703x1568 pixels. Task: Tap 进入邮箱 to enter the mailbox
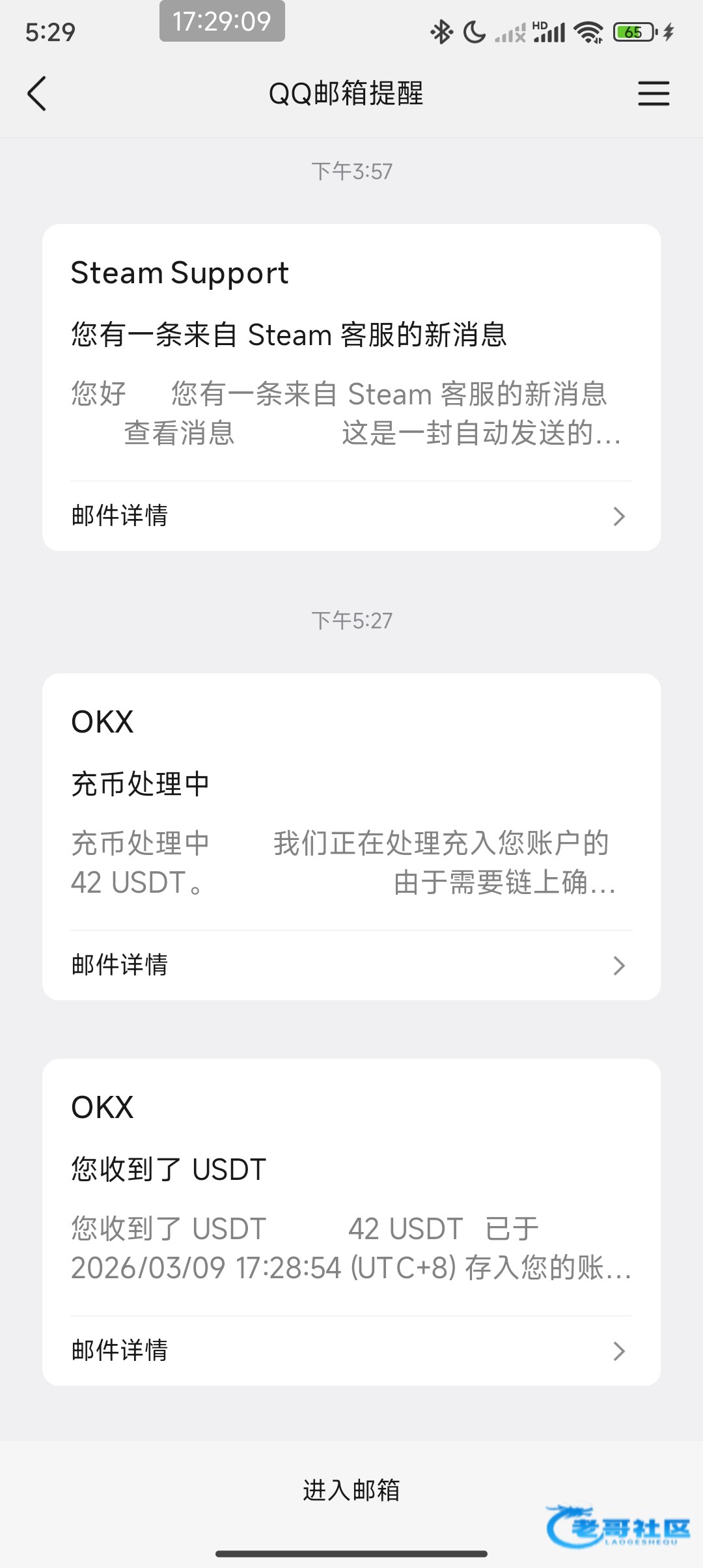[351, 1490]
